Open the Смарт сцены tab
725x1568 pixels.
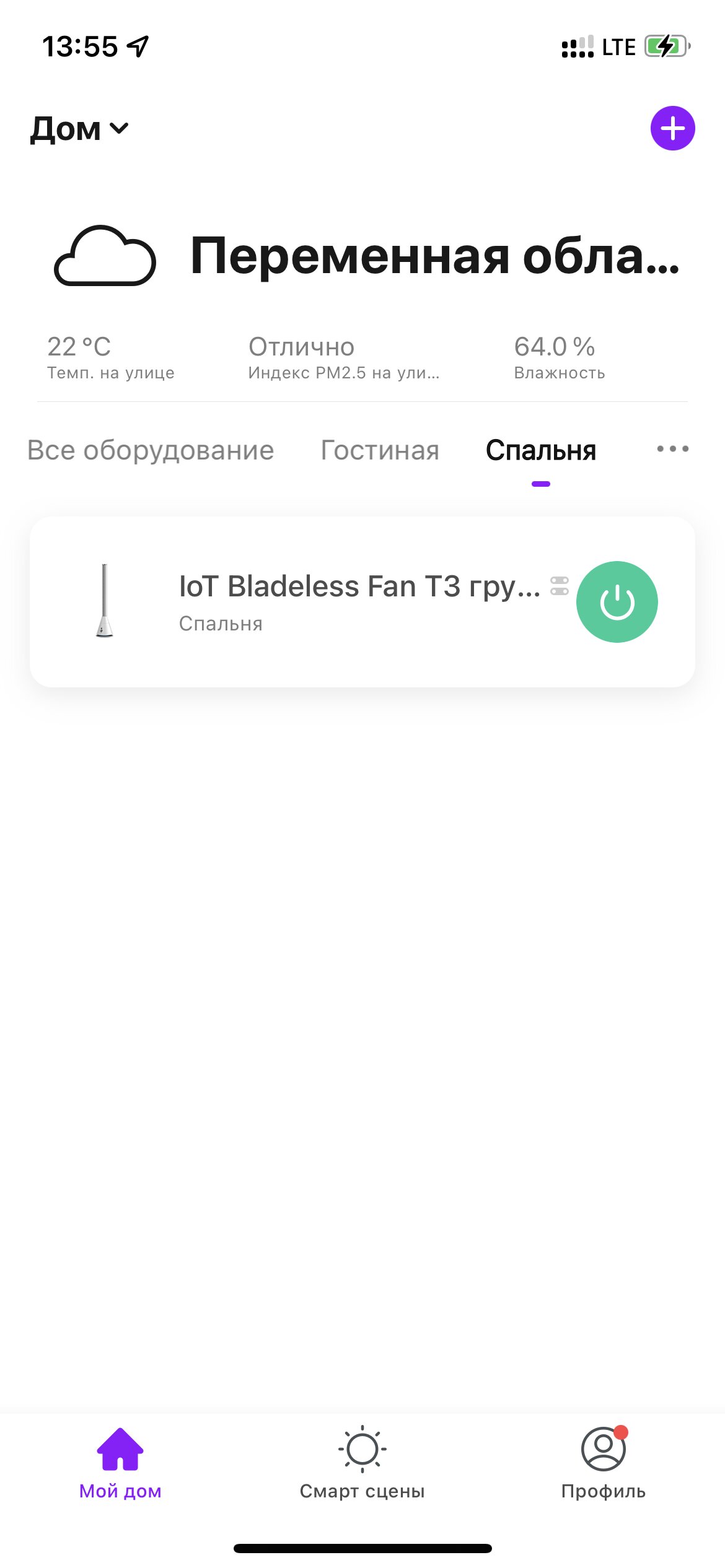(x=362, y=1463)
